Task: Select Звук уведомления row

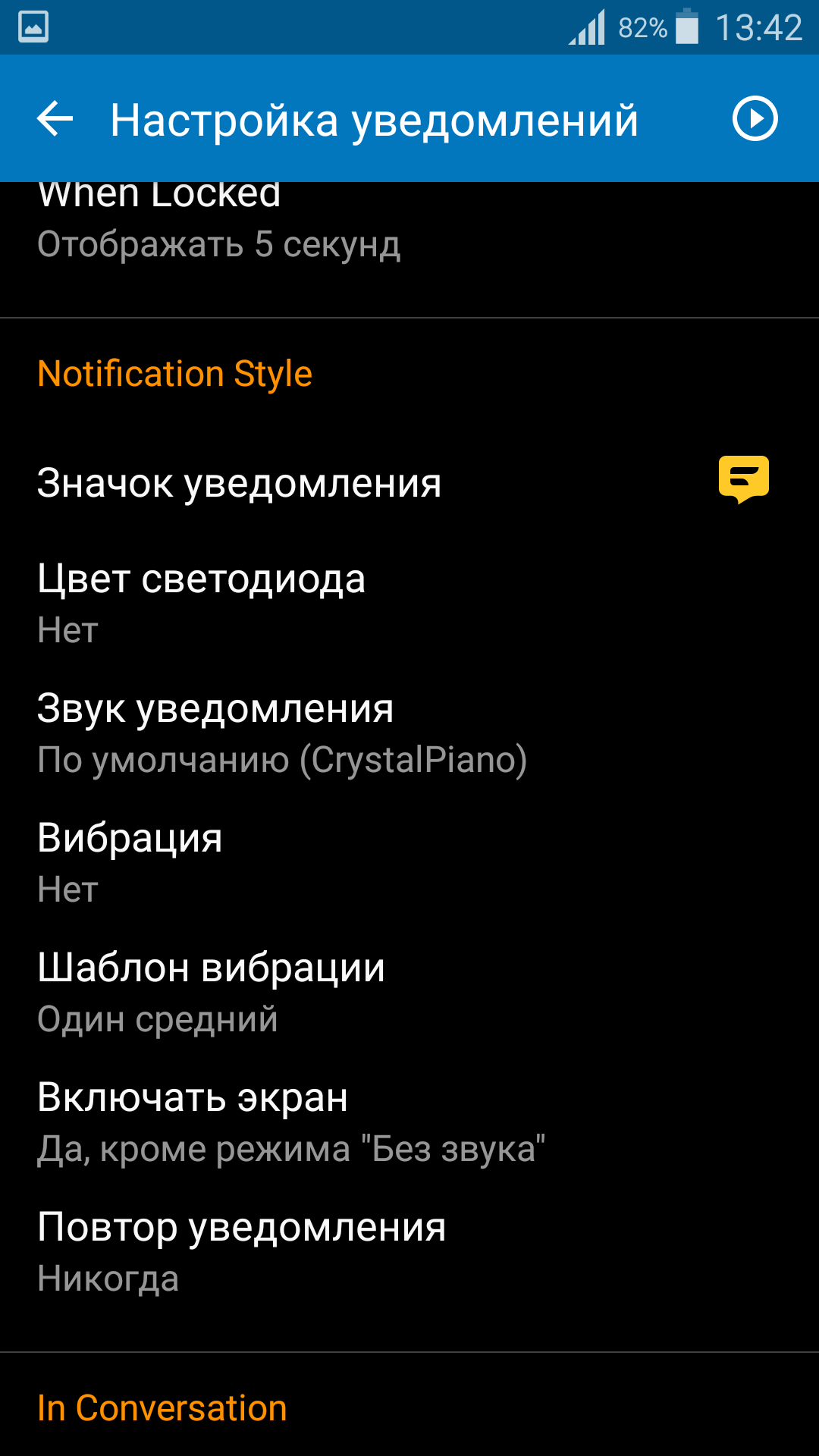Action: click(409, 733)
